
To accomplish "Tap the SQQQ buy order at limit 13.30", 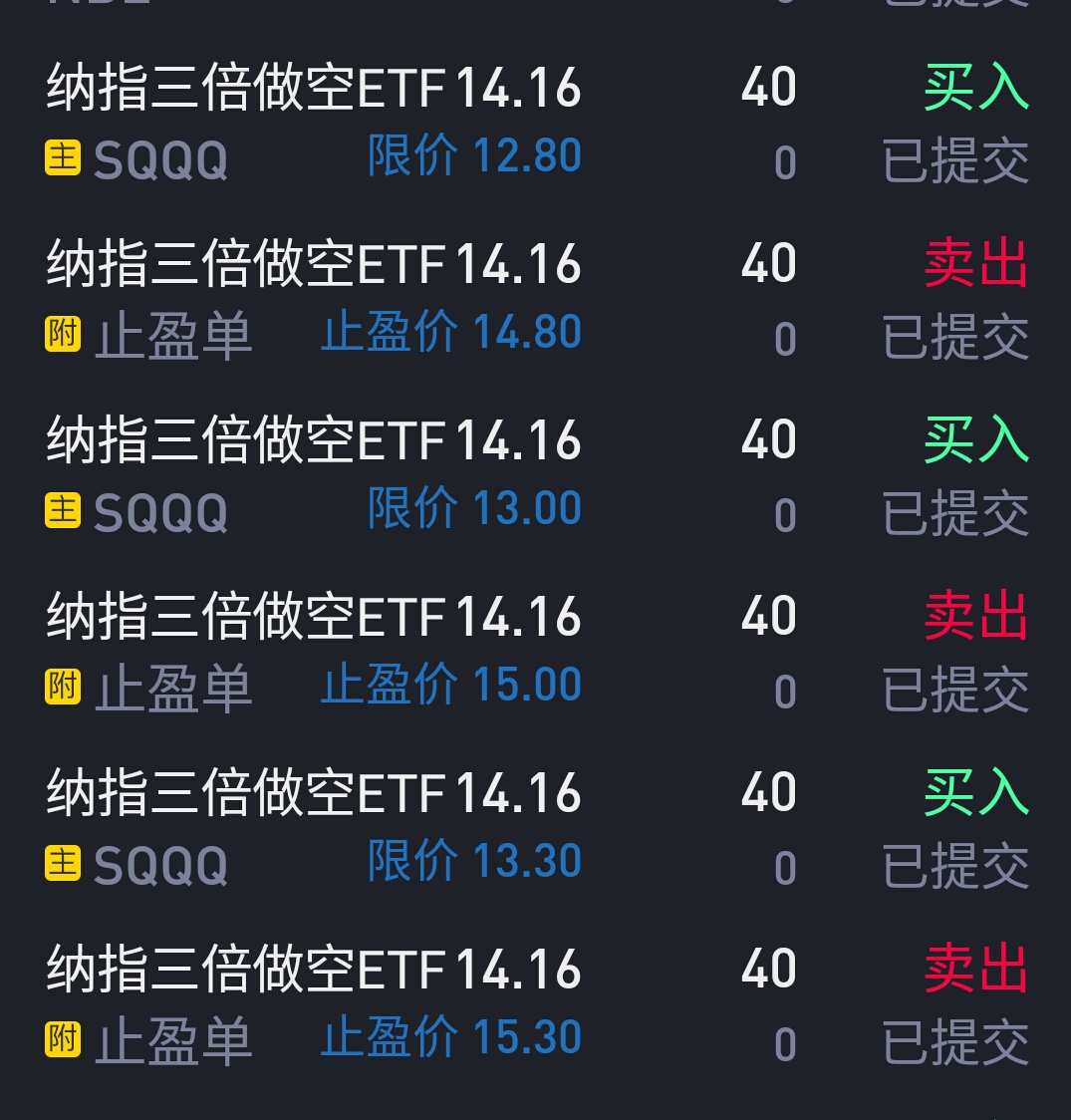I will coord(535,828).
